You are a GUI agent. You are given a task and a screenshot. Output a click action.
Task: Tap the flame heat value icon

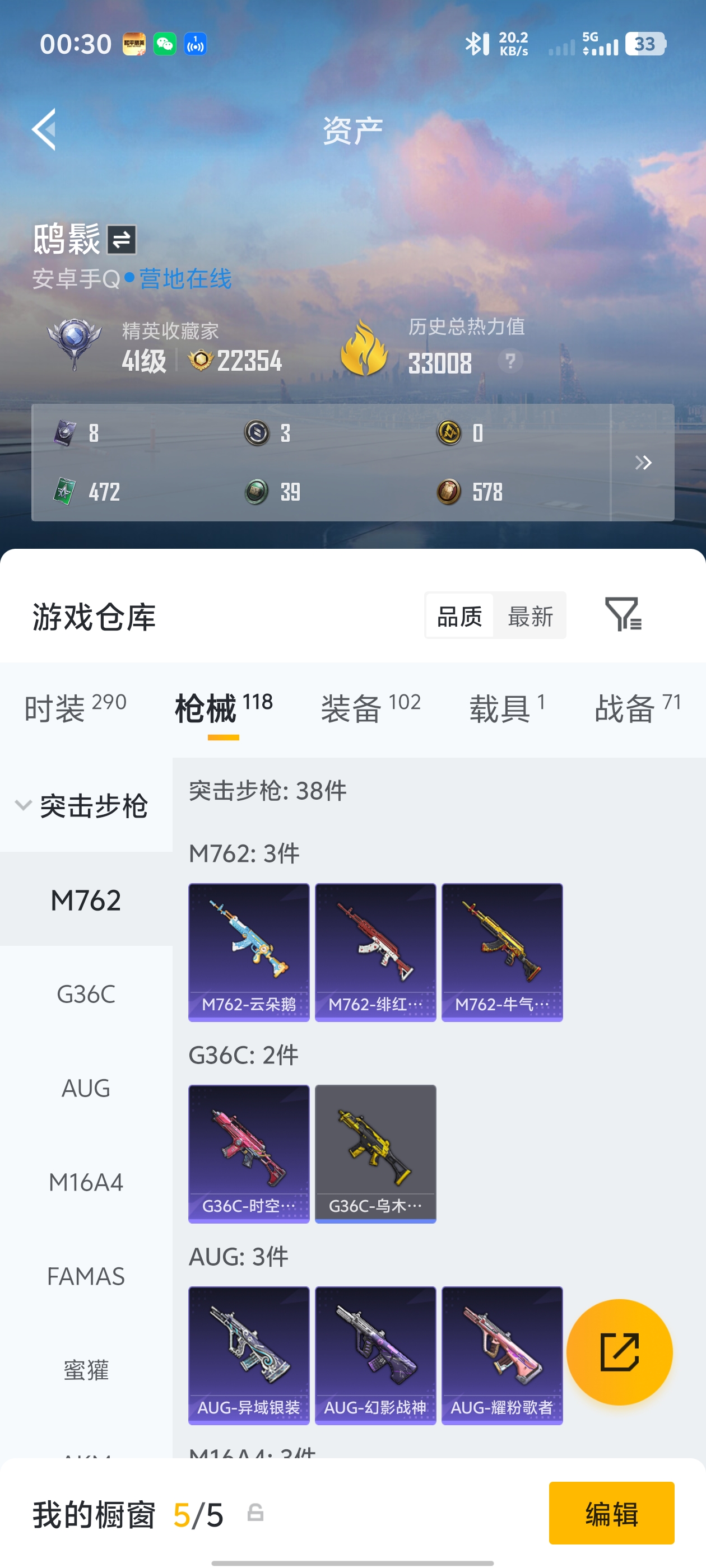[364, 349]
